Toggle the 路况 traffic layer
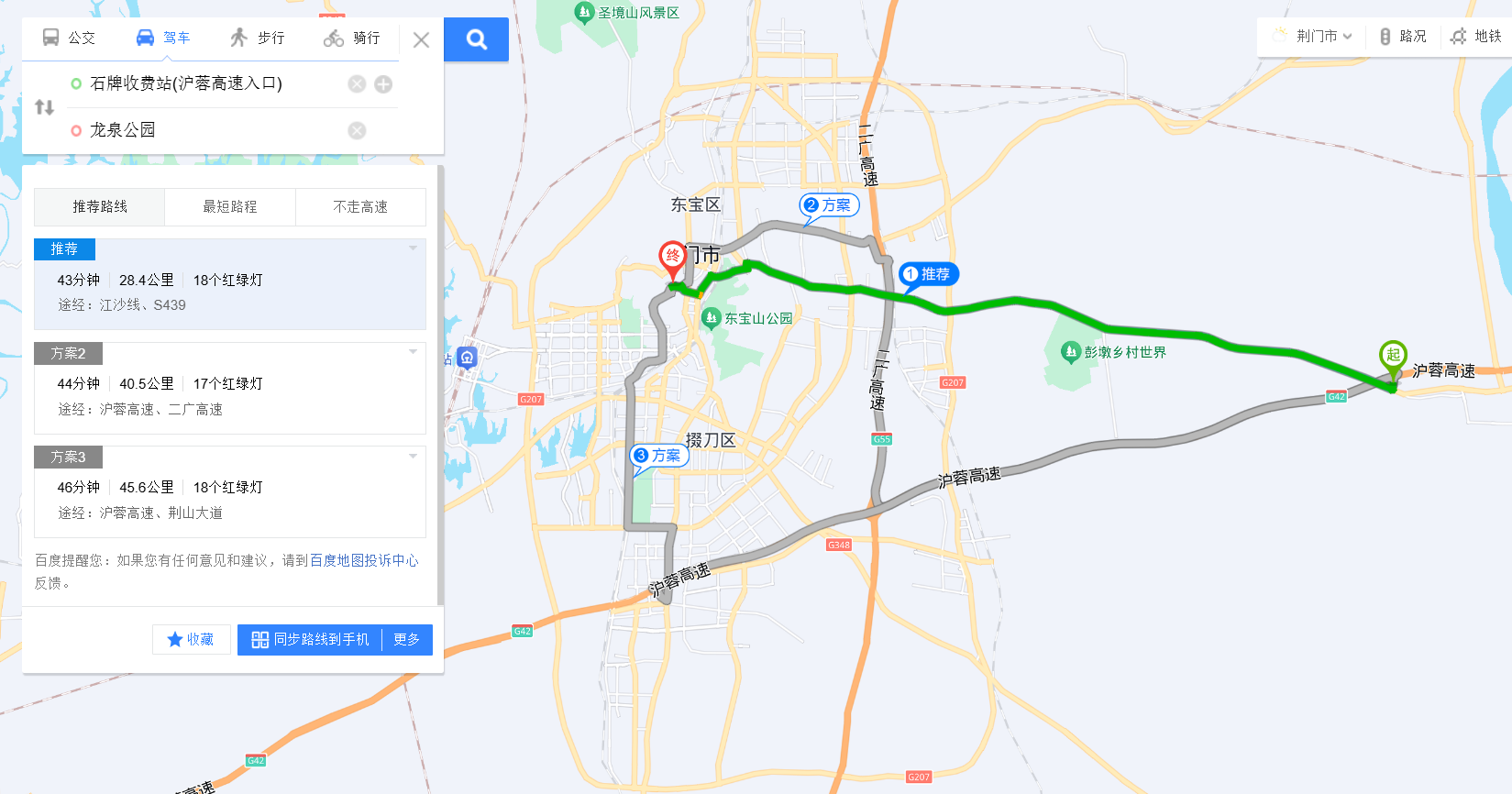This screenshot has height=794, width=1512. coord(1404,36)
